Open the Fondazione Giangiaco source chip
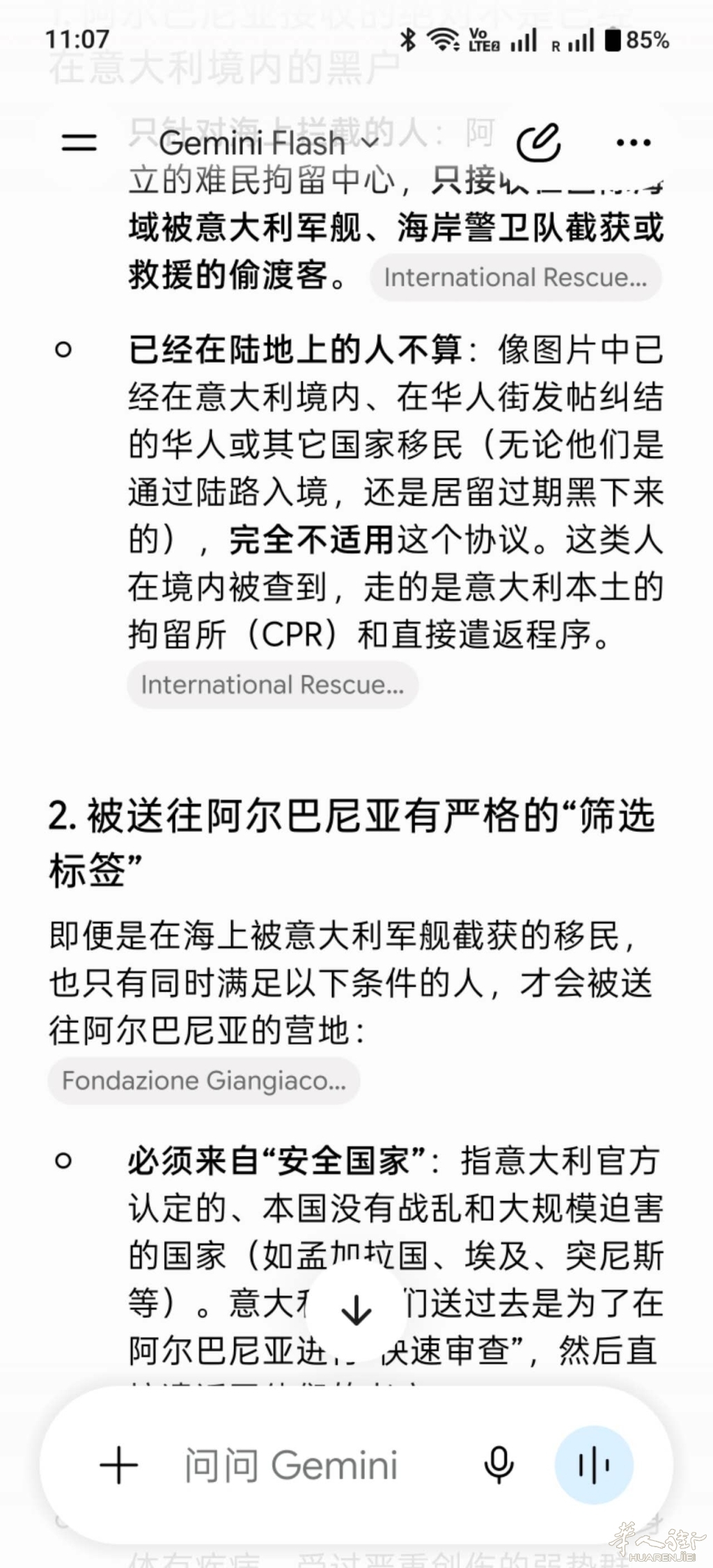Screen dimensions: 713x1568 coord(204,1081)
